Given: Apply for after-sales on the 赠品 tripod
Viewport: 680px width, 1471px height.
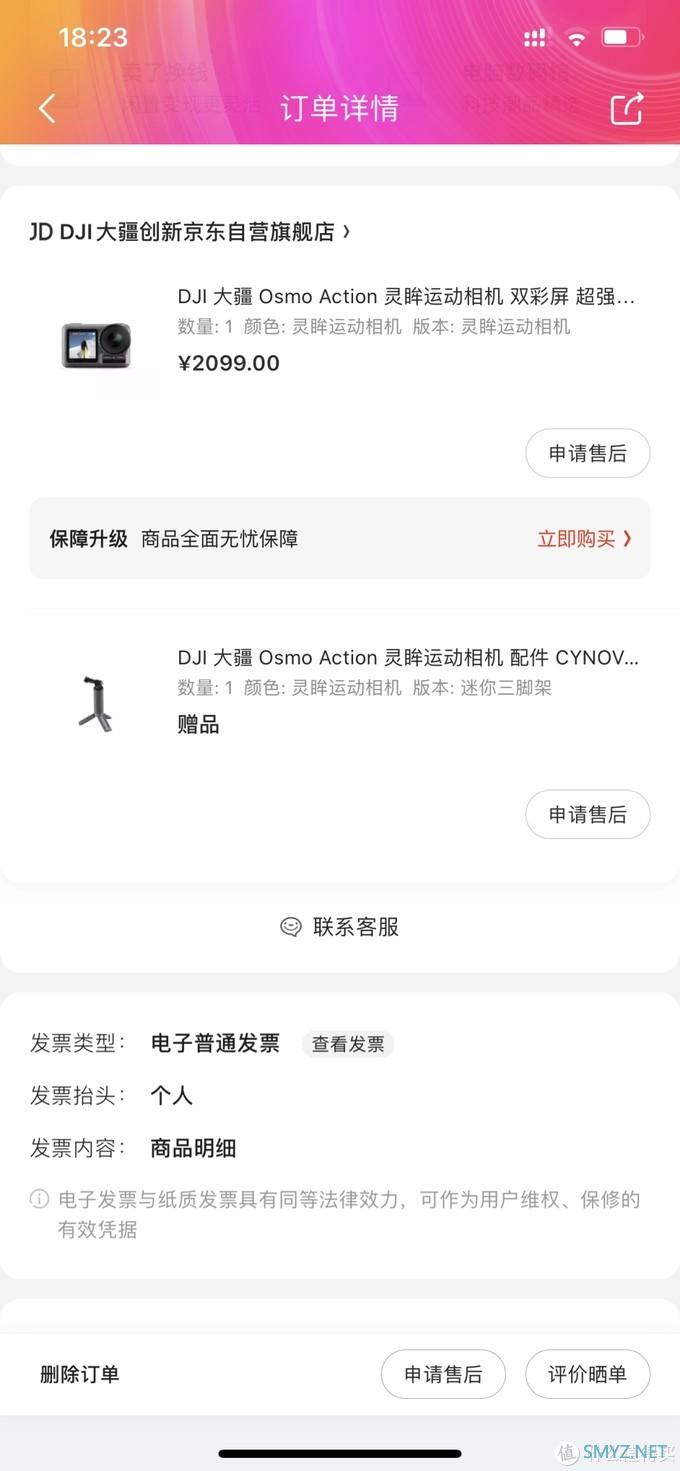Looking at the screenshot, I should point(587,815).
